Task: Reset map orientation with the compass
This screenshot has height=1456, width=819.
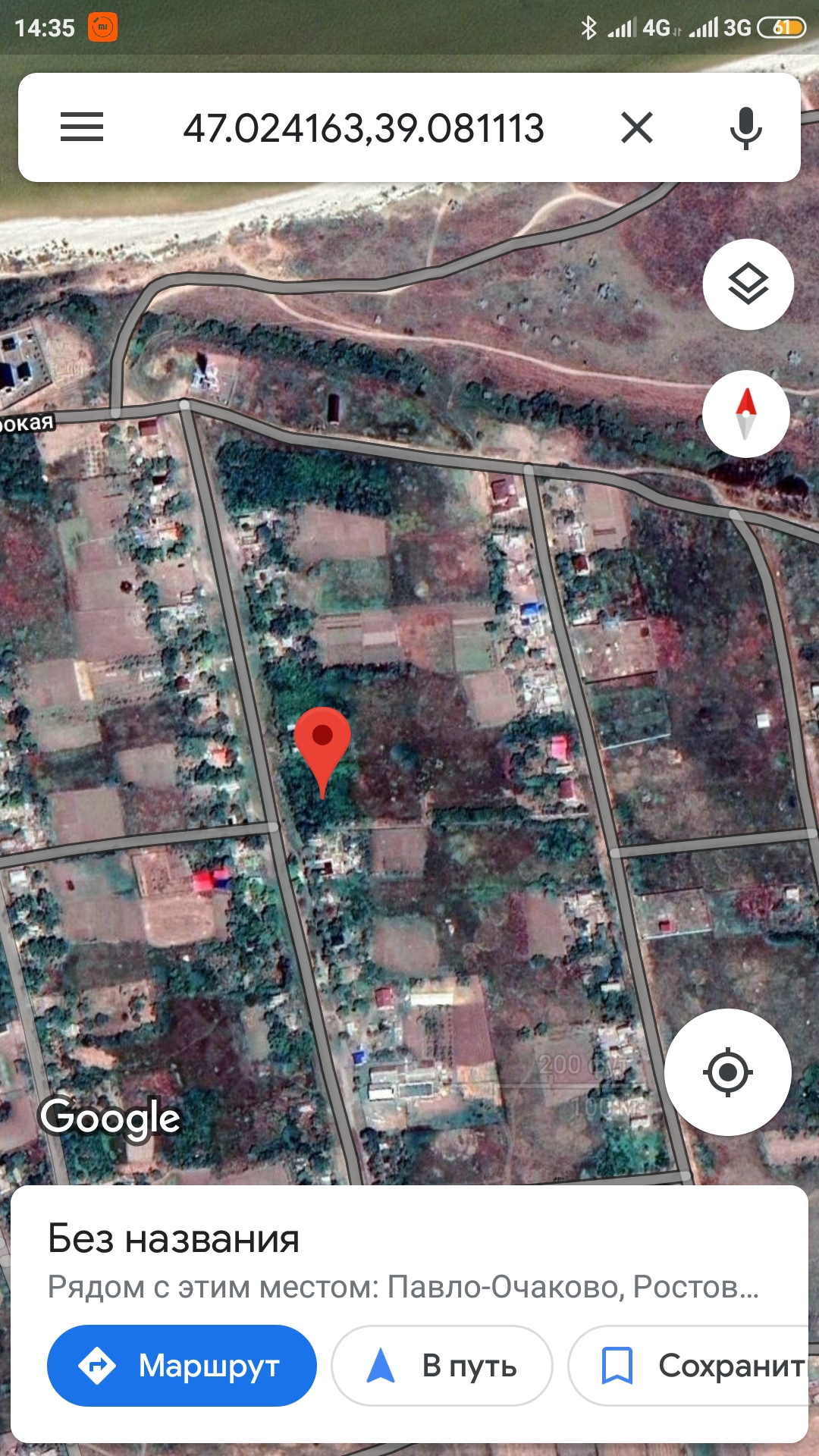Action: (x=746, y=414)
